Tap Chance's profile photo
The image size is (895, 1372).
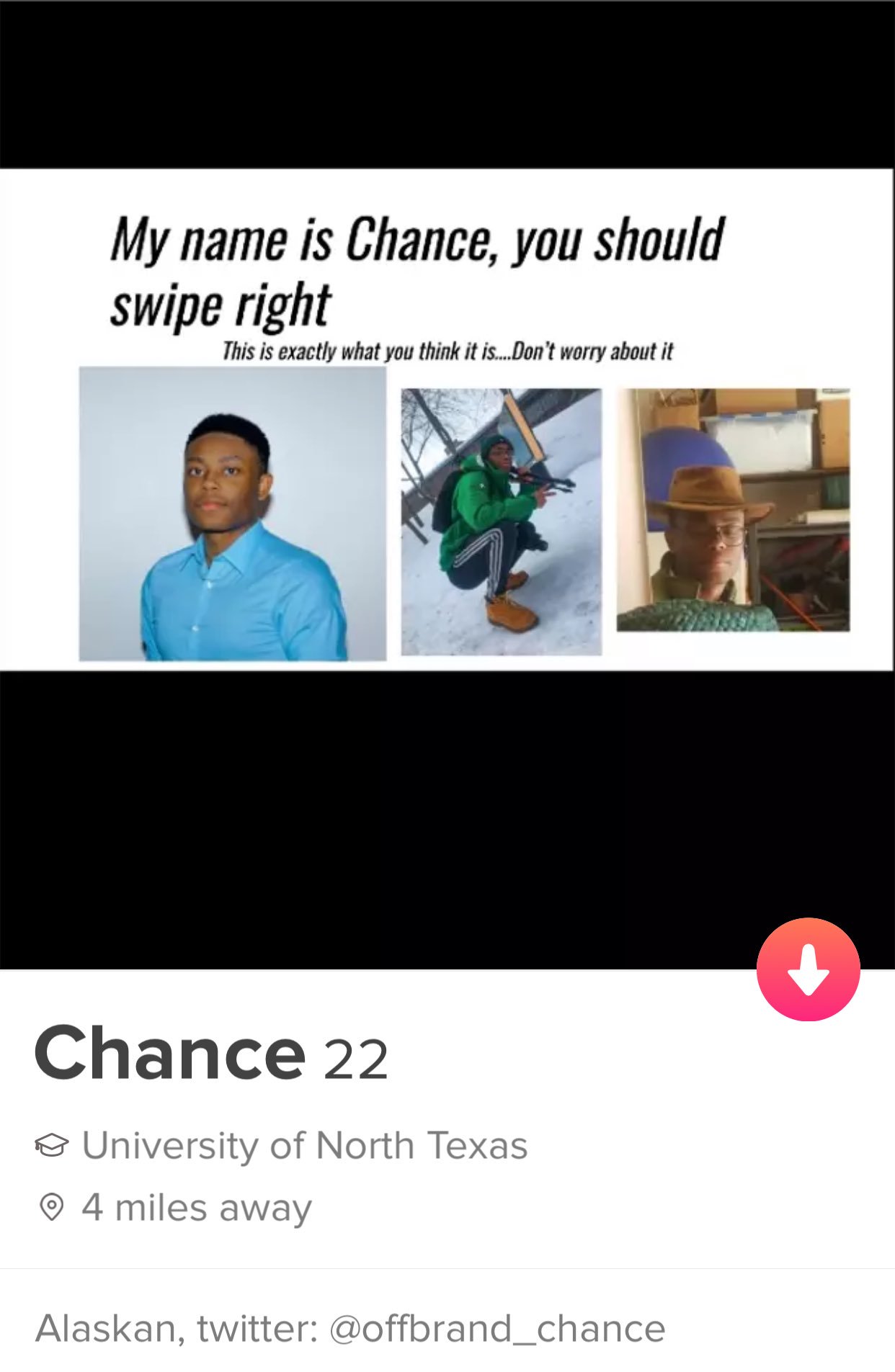(x=447, y=461)
